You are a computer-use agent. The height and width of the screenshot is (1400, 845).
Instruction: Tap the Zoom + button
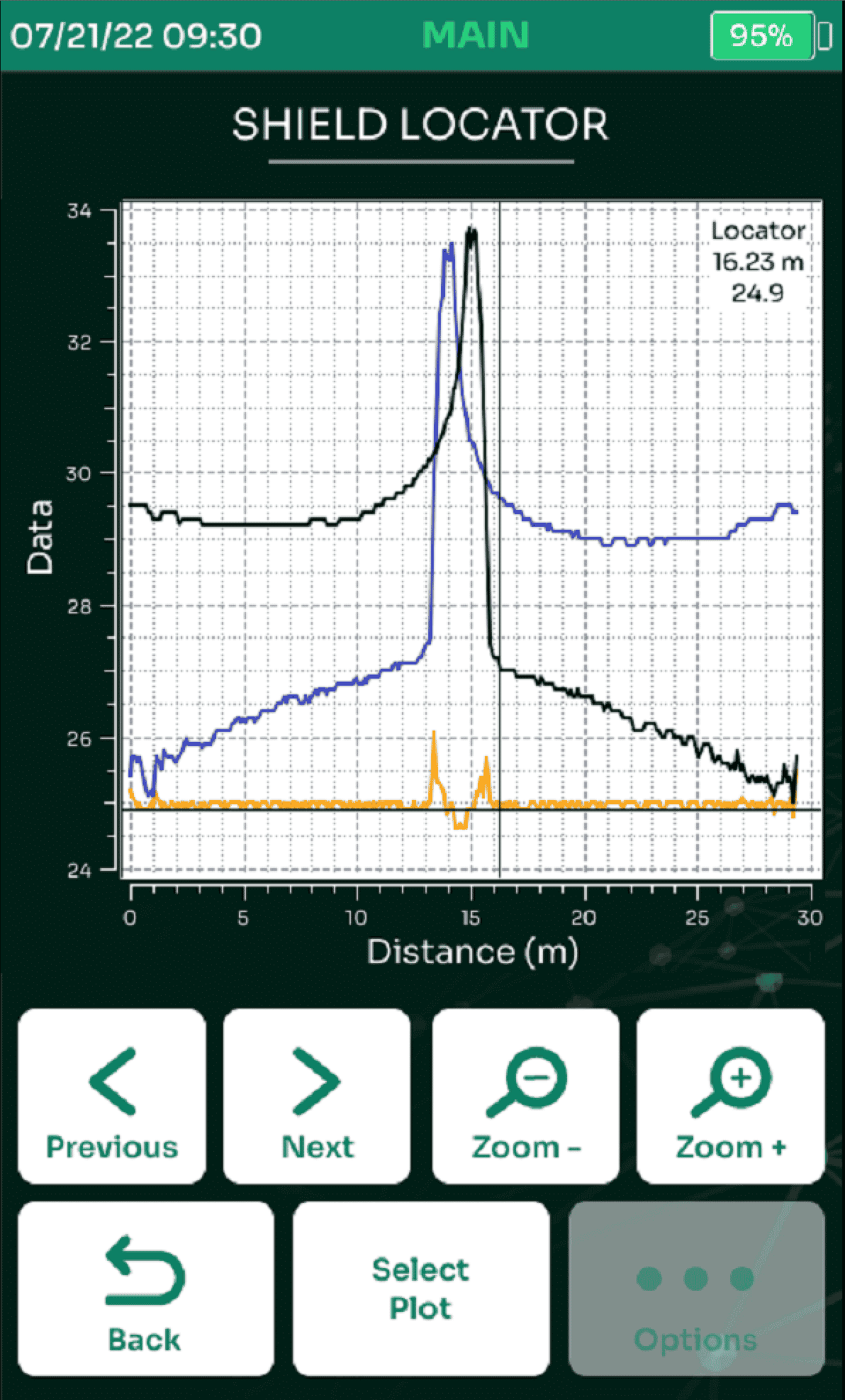click(731, 1096)
